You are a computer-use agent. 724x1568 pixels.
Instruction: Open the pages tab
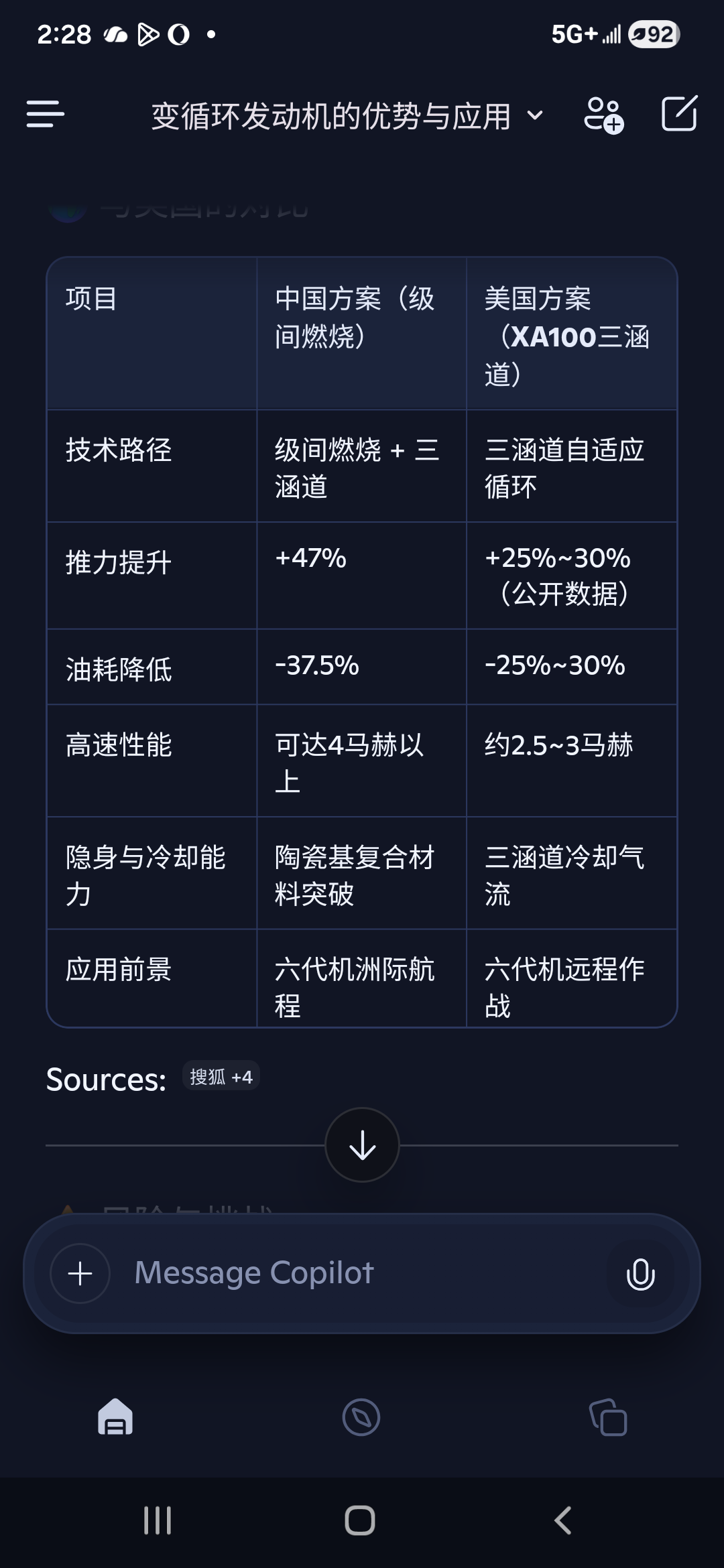click(608, 1417)
